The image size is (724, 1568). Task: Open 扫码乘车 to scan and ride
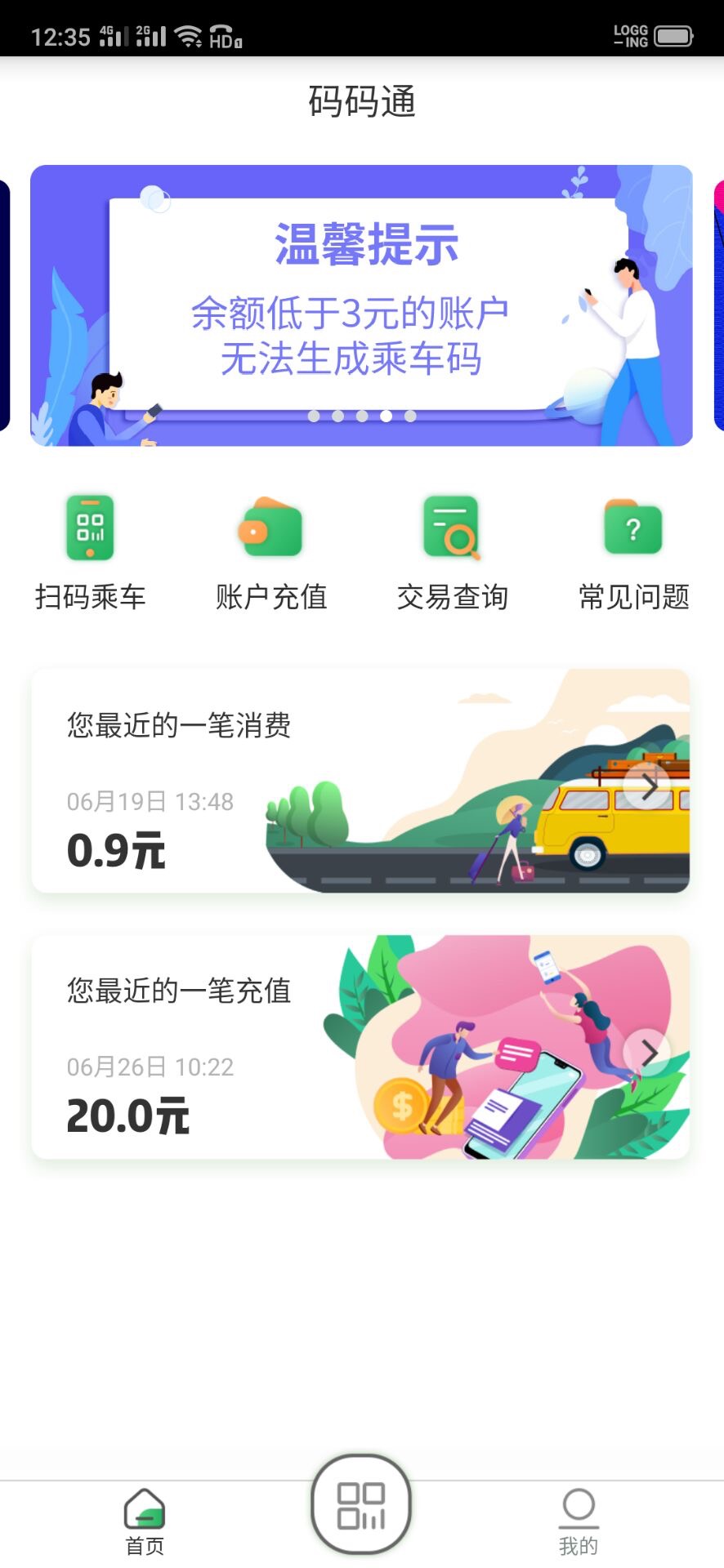(x=90, y=553)
